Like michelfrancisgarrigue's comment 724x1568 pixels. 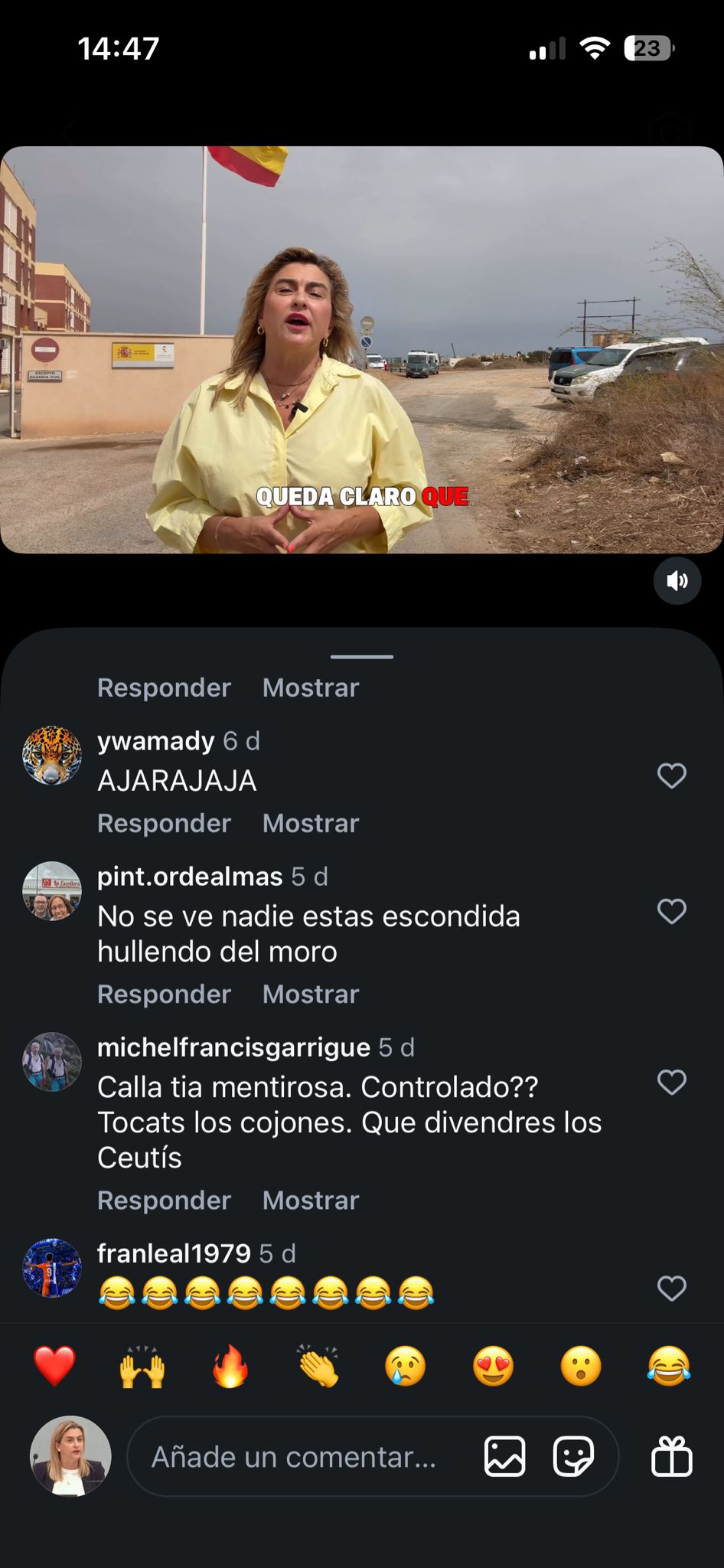click(672, 1082)
